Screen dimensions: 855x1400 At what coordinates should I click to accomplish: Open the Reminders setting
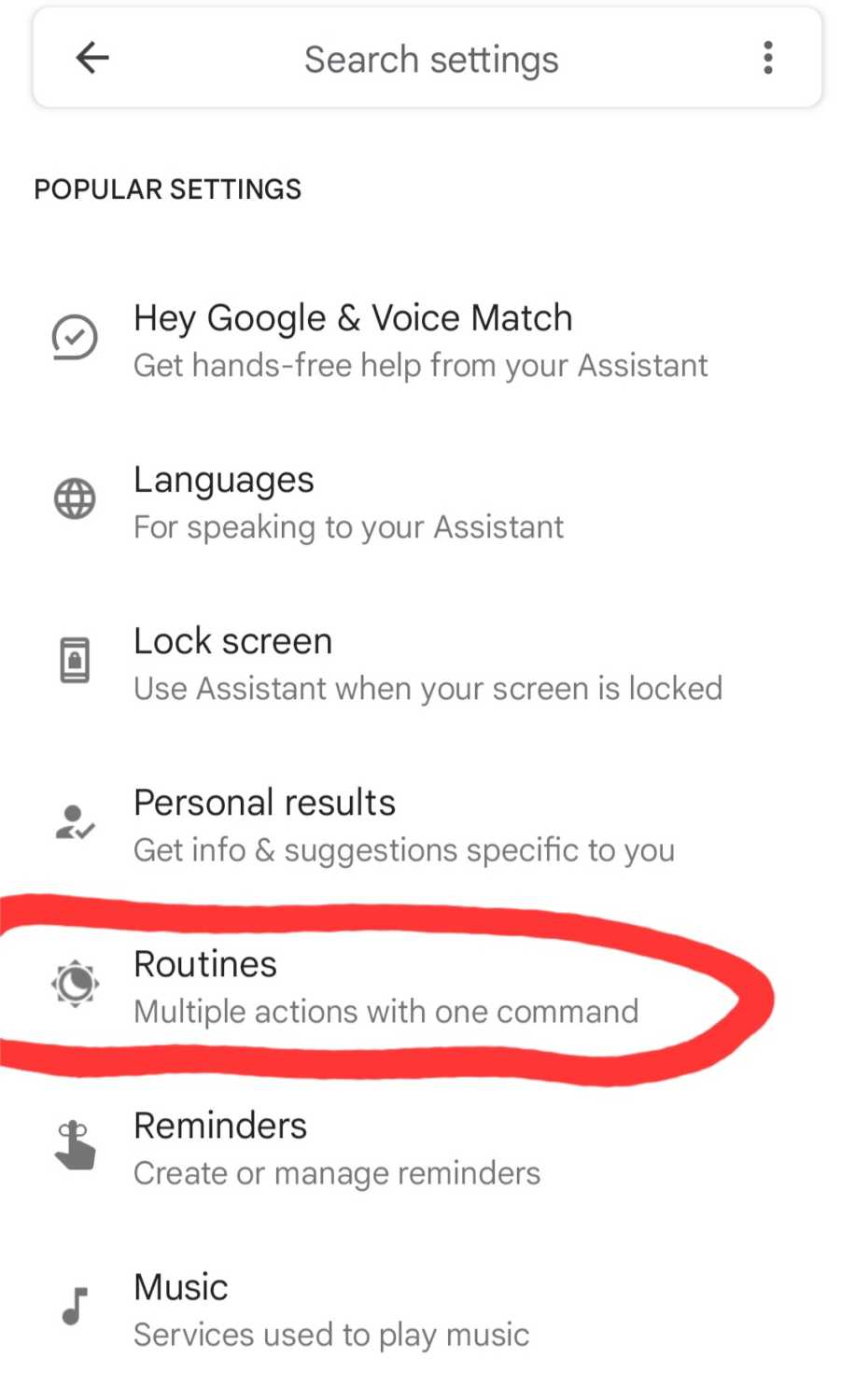pyautogui.click(x=427, y=1148)
